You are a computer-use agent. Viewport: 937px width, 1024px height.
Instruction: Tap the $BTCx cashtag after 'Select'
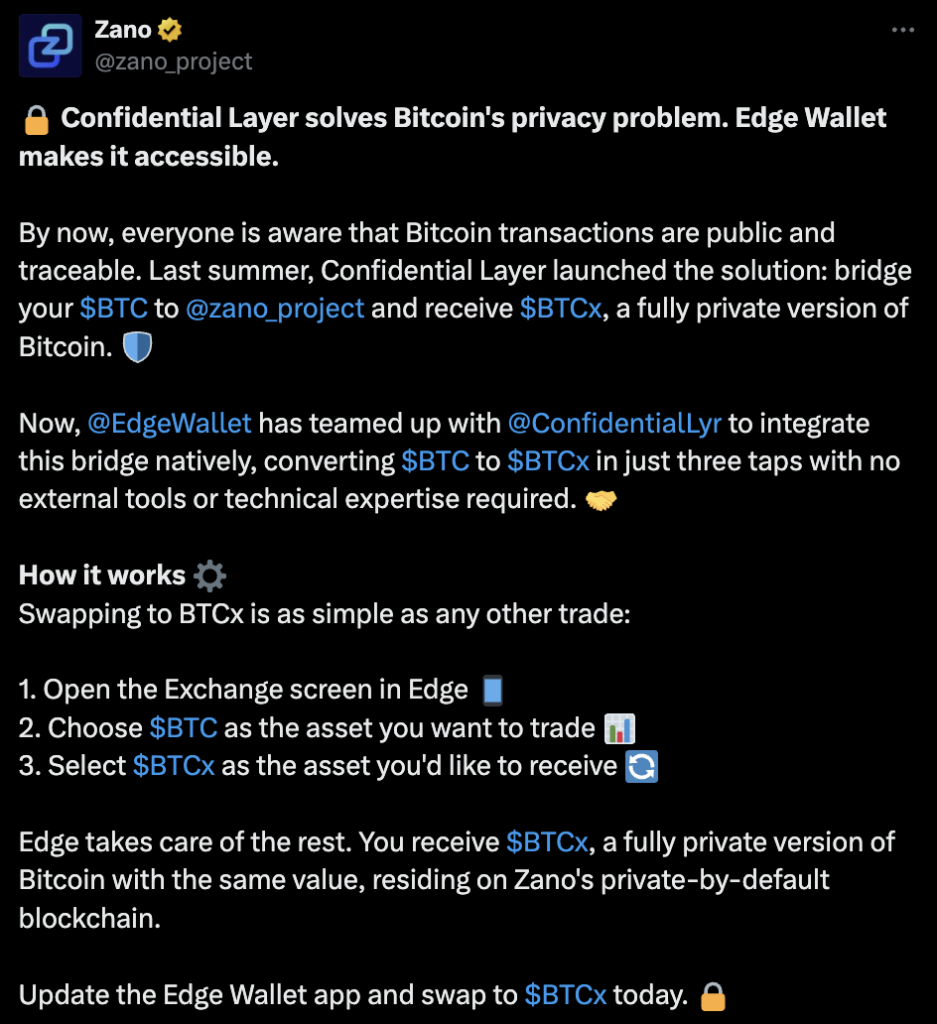174,766
